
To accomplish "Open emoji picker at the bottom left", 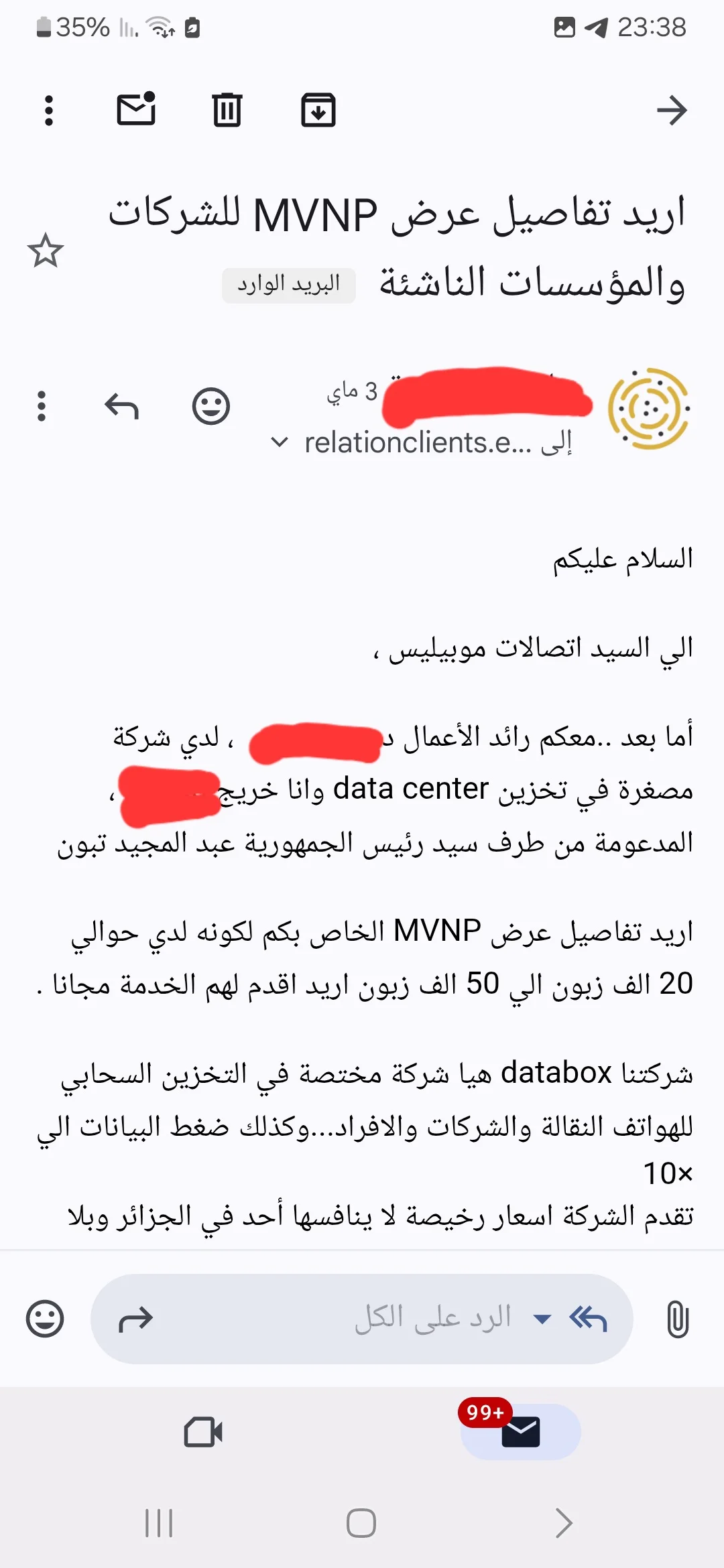I will pyautogui.click(x=45, y=1319).
